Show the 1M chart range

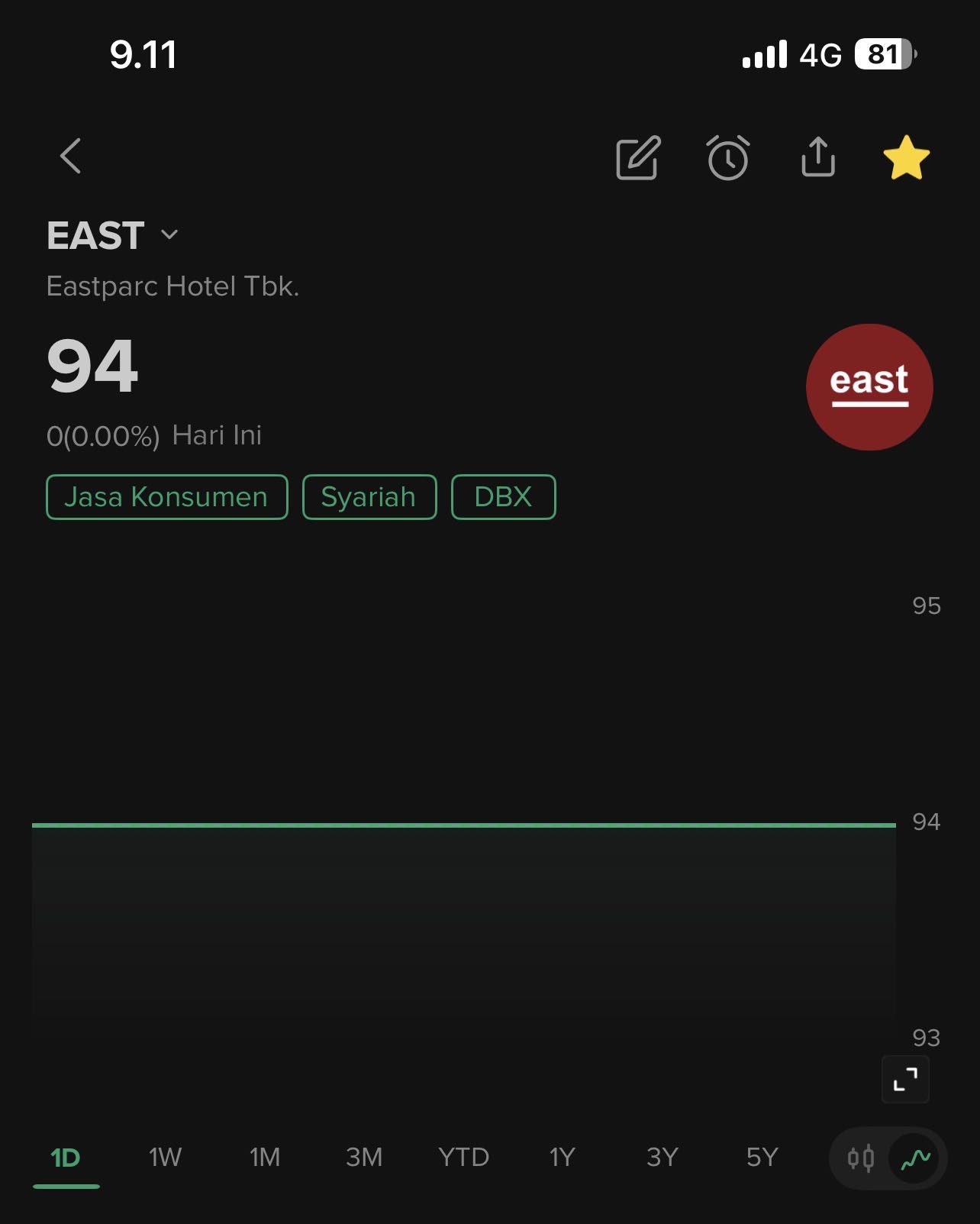[265, 1158]
